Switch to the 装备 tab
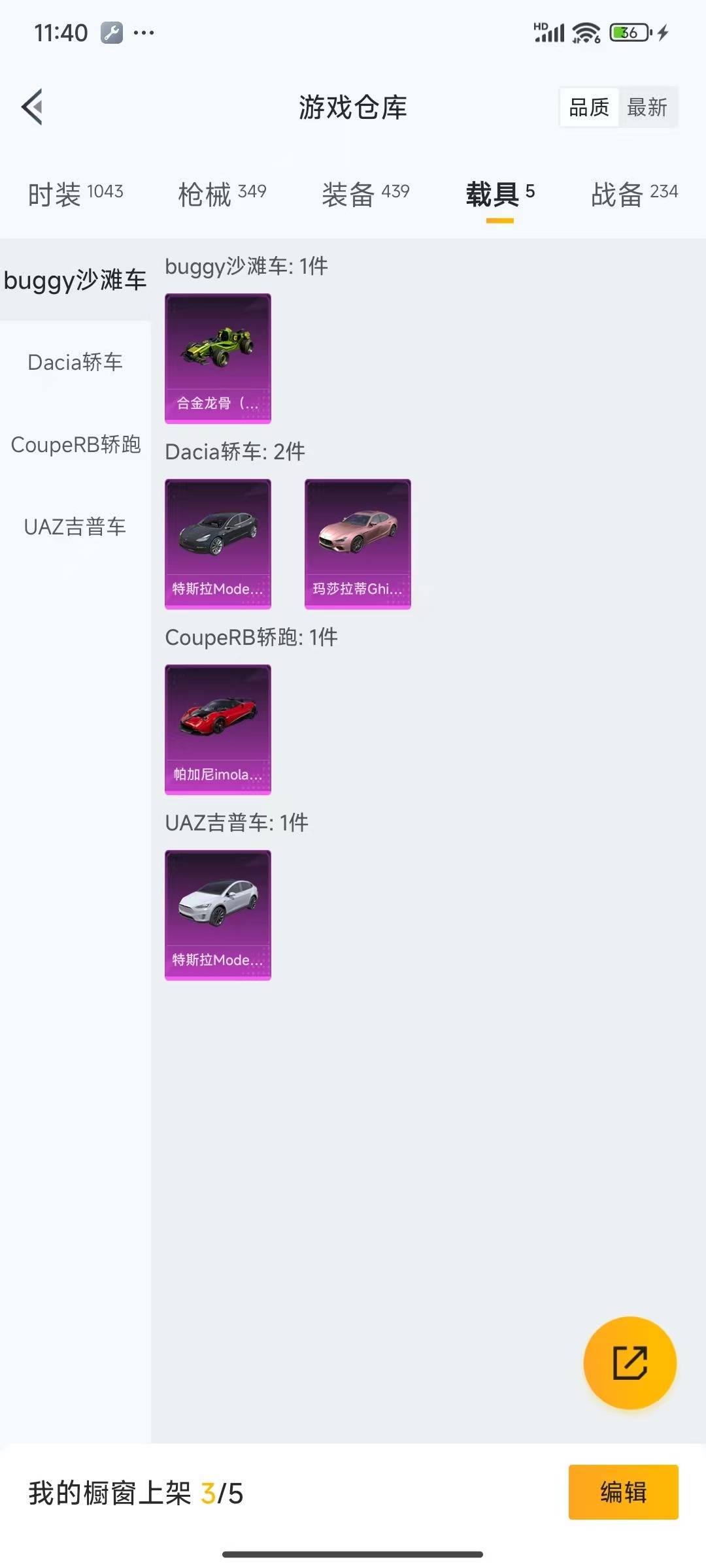Image resolution: width=706 pixels, height=1568 pixels. click(365, 194)
